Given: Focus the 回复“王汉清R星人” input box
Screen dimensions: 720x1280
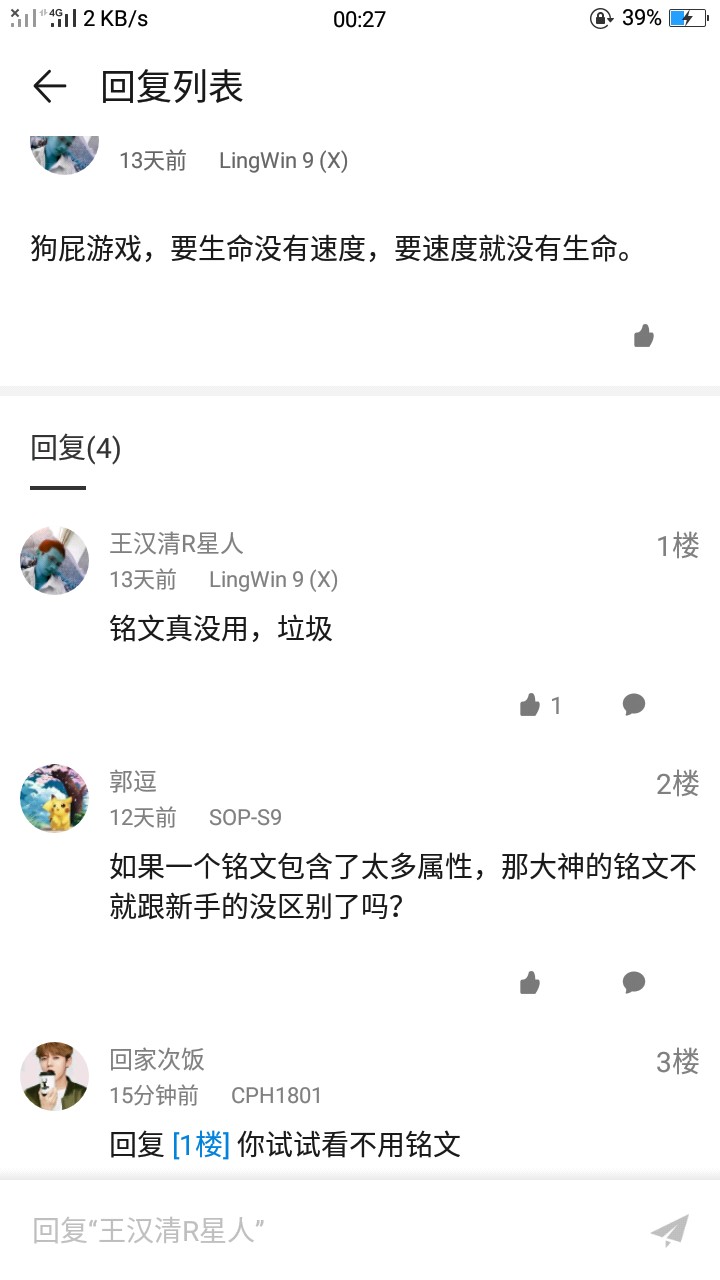Looking at the screenshot, I should (320, 1230).
